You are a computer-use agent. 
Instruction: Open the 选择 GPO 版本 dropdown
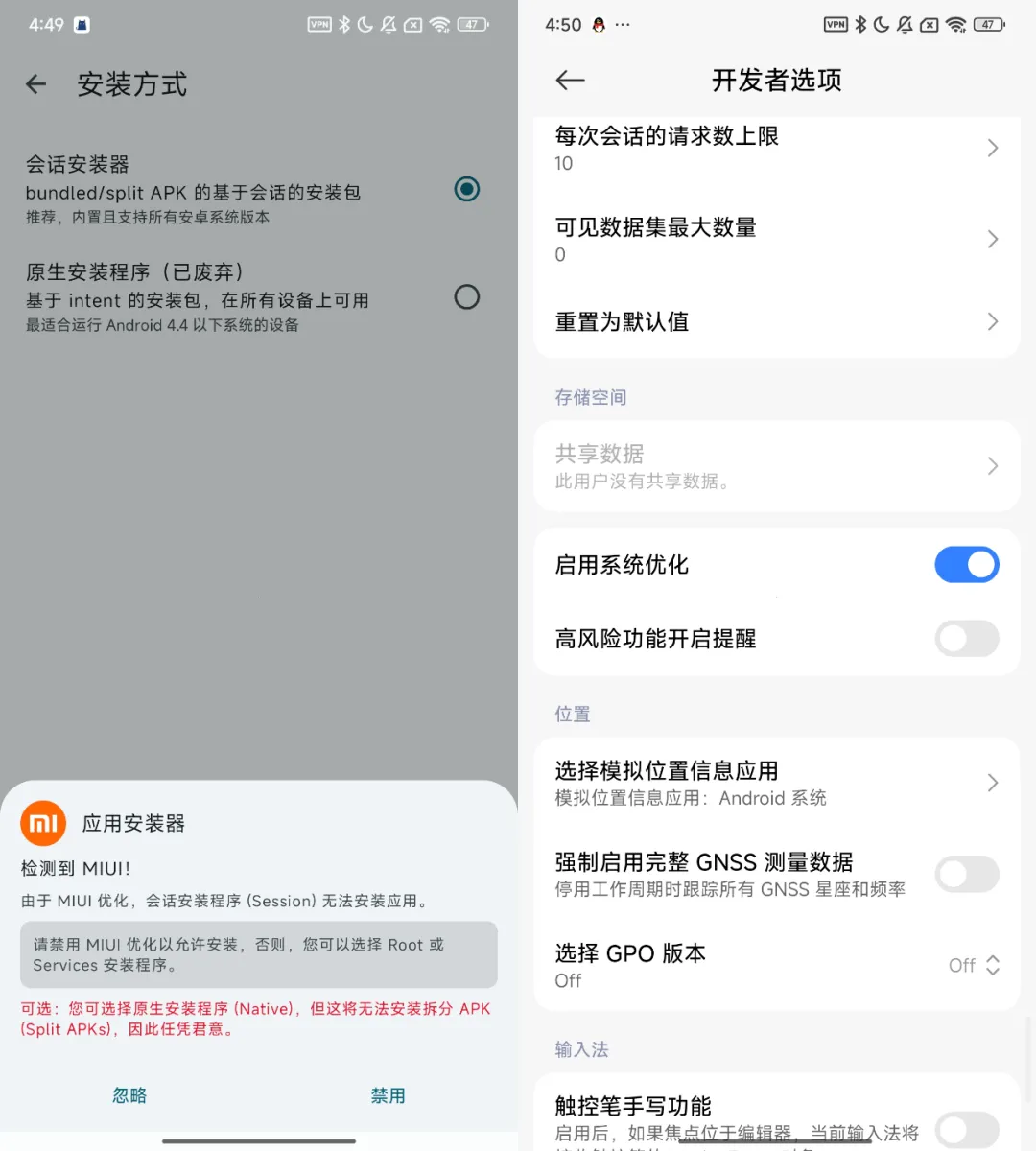pos(974,965)
